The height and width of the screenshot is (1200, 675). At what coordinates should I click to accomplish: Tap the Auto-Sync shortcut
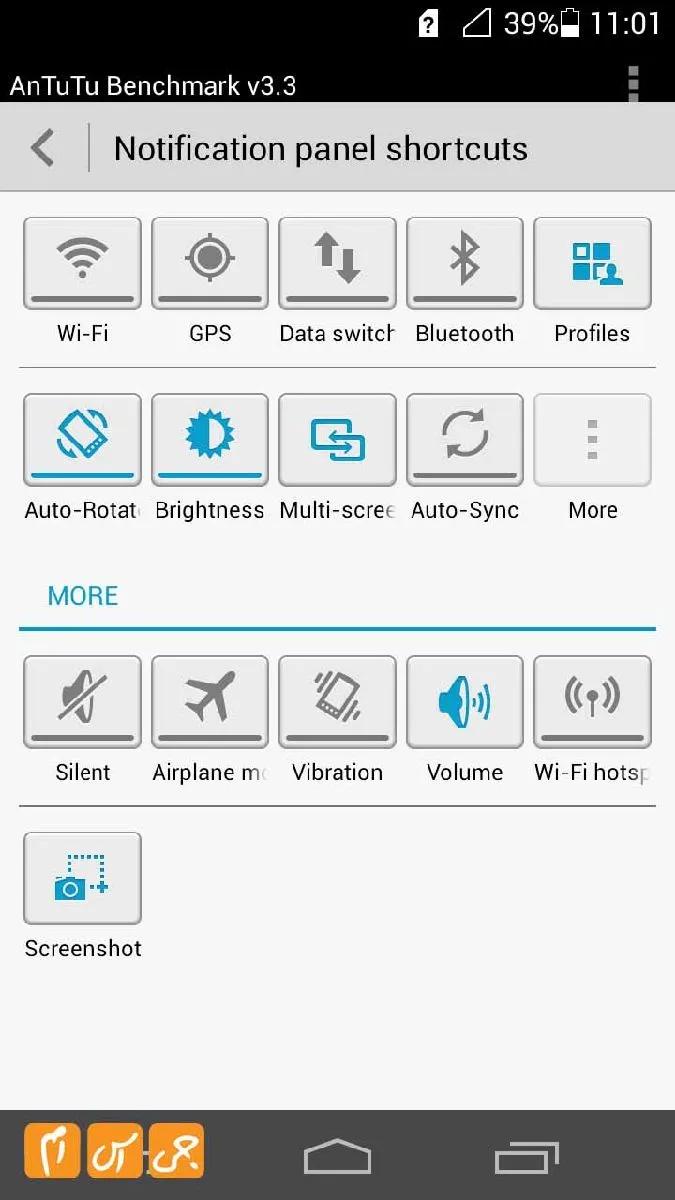(x=465, y=439)
